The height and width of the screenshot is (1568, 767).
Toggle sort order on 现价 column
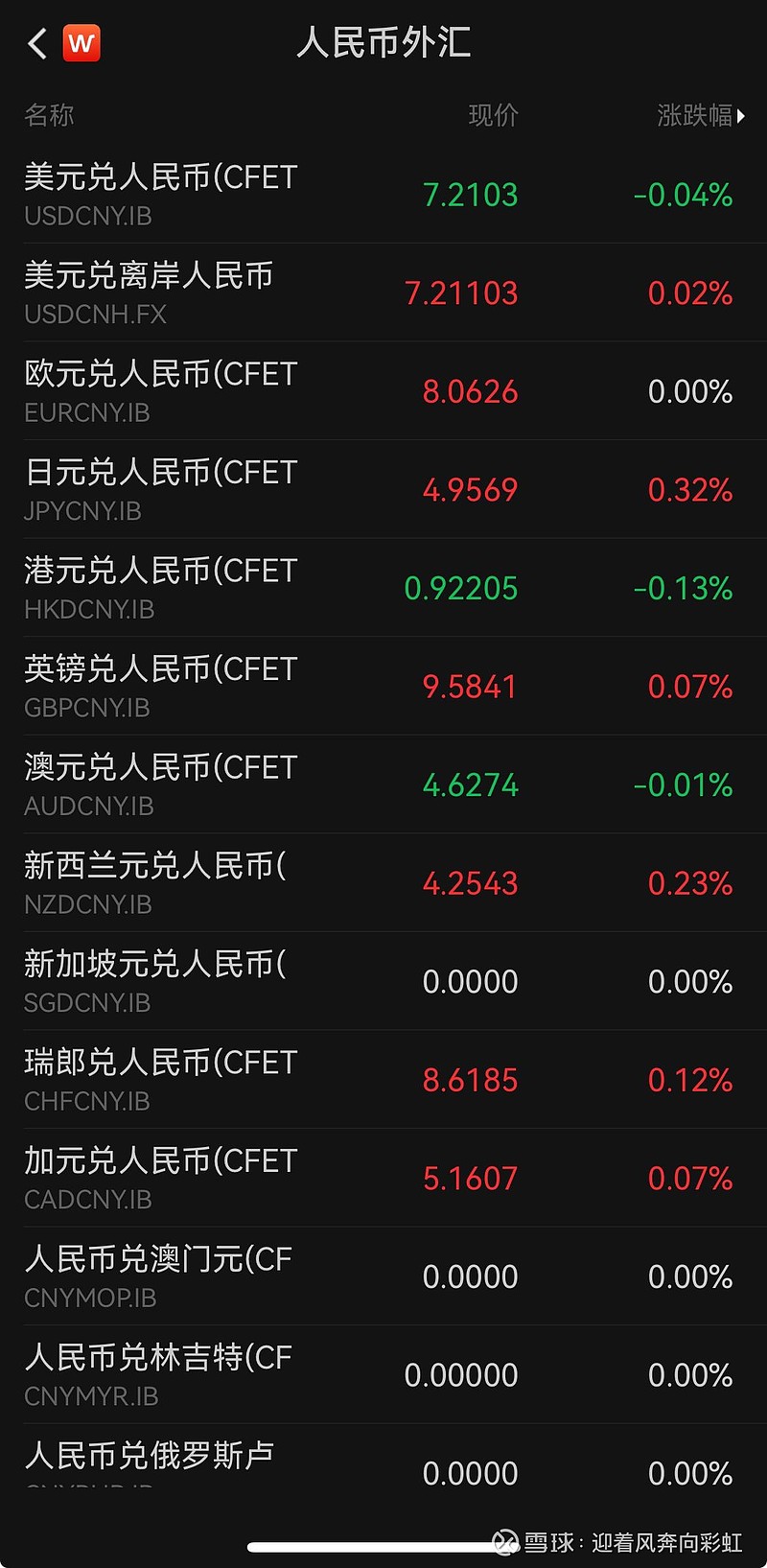494,115
